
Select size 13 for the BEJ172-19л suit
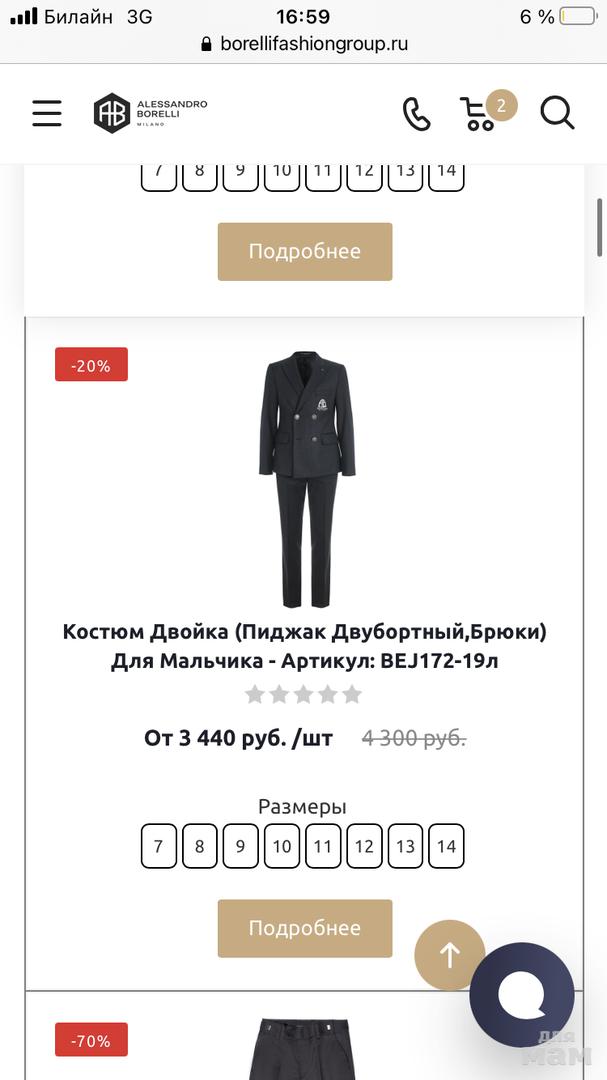click(x=405, y=847)
